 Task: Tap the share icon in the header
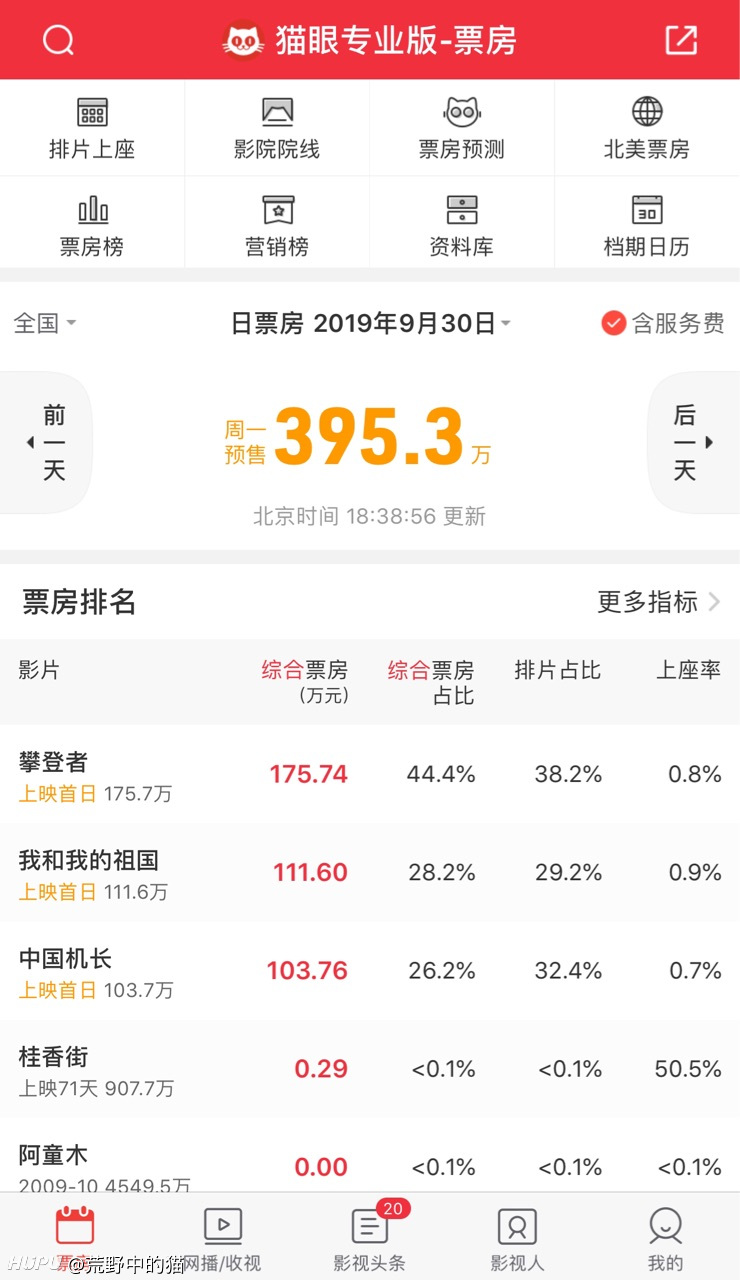point(681,40)
